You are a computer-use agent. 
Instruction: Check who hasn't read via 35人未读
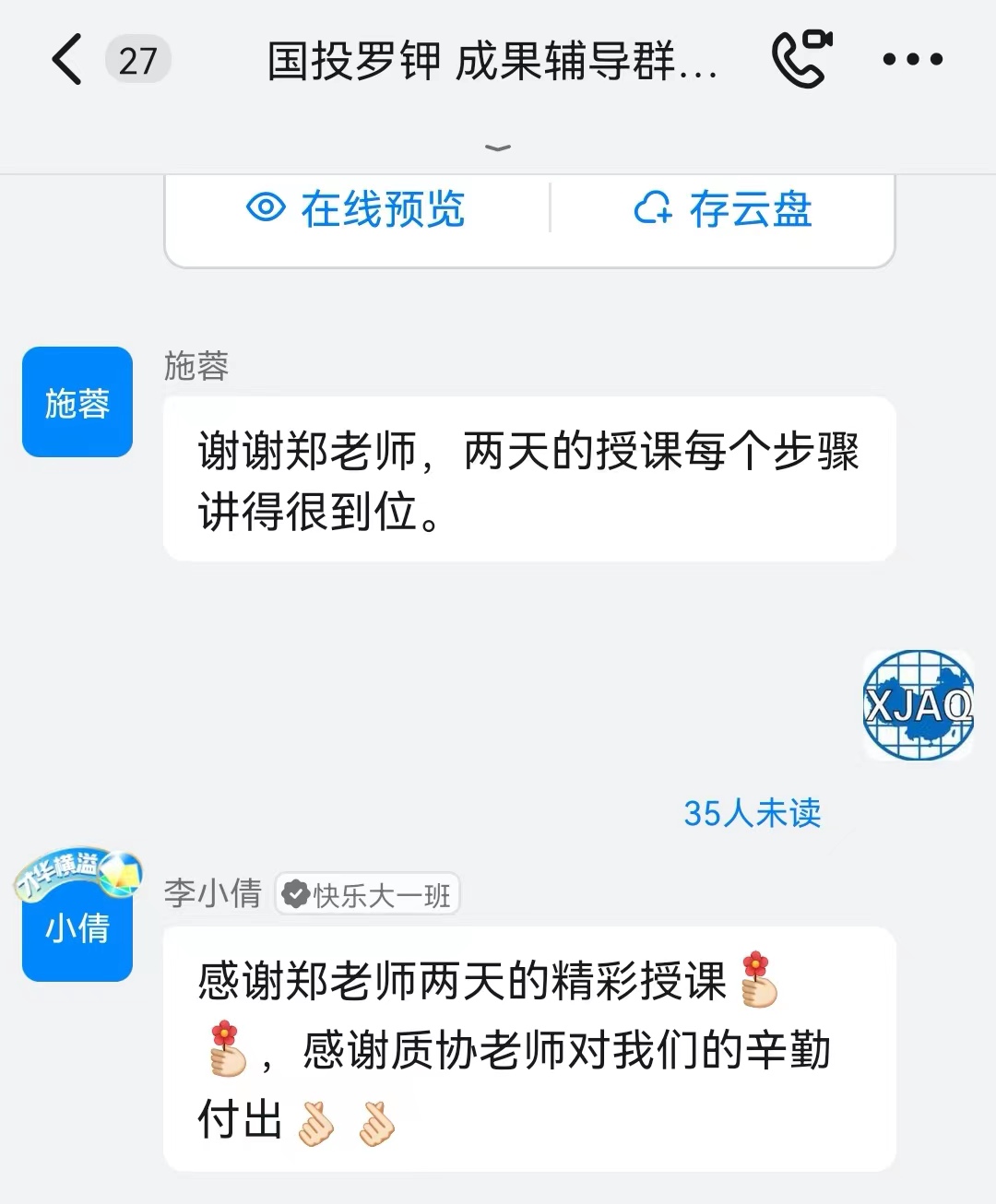click(752, 813)
